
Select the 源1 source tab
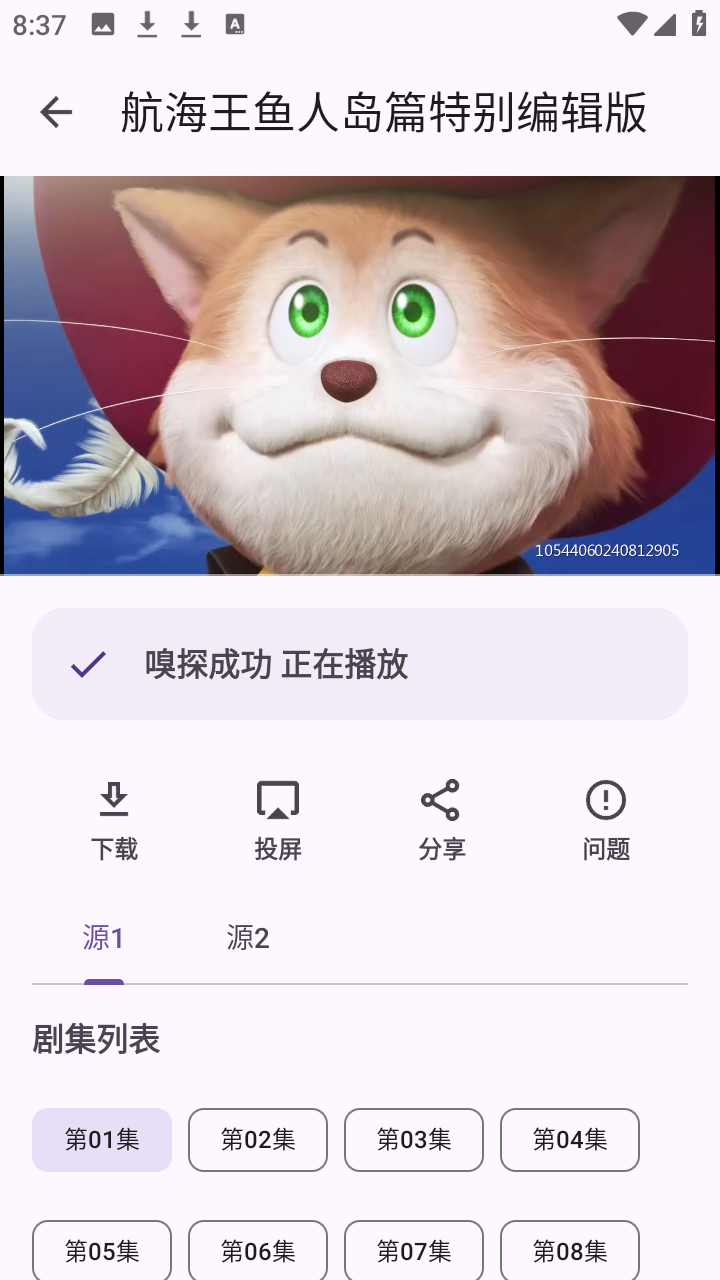pyautogui.click(x=102, y=938)
